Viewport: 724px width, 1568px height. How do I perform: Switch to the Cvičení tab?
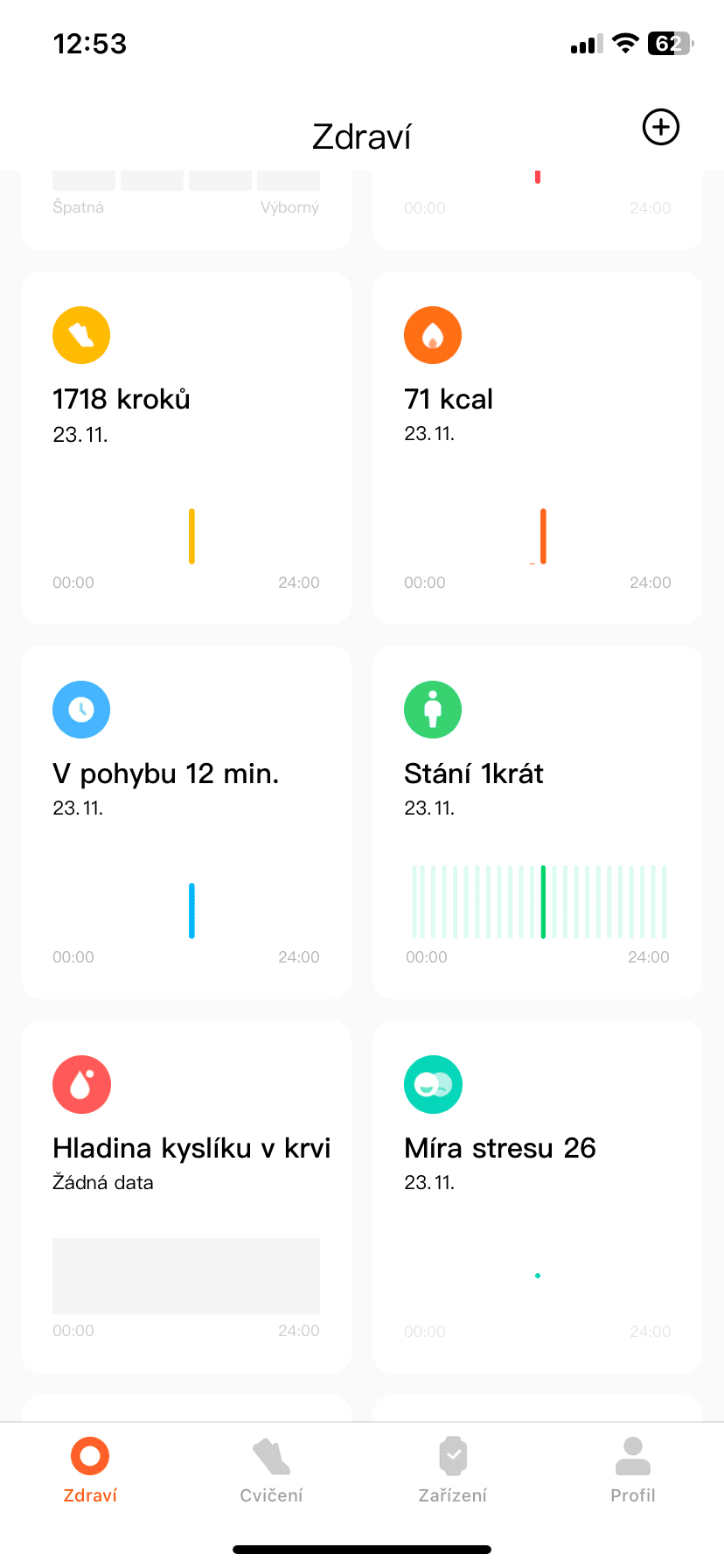[x=271, y=1471]
